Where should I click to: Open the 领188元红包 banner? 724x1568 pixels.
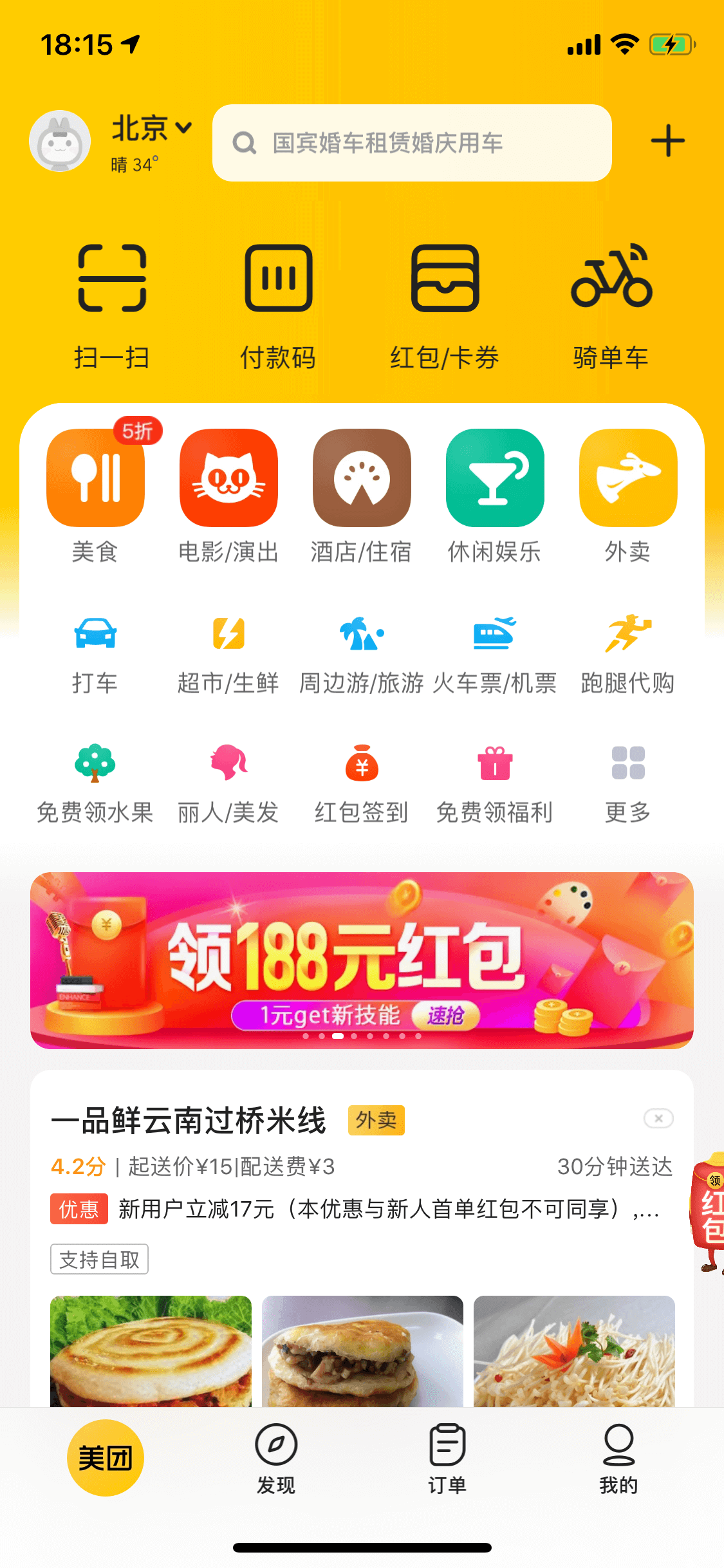coord(362,960)
